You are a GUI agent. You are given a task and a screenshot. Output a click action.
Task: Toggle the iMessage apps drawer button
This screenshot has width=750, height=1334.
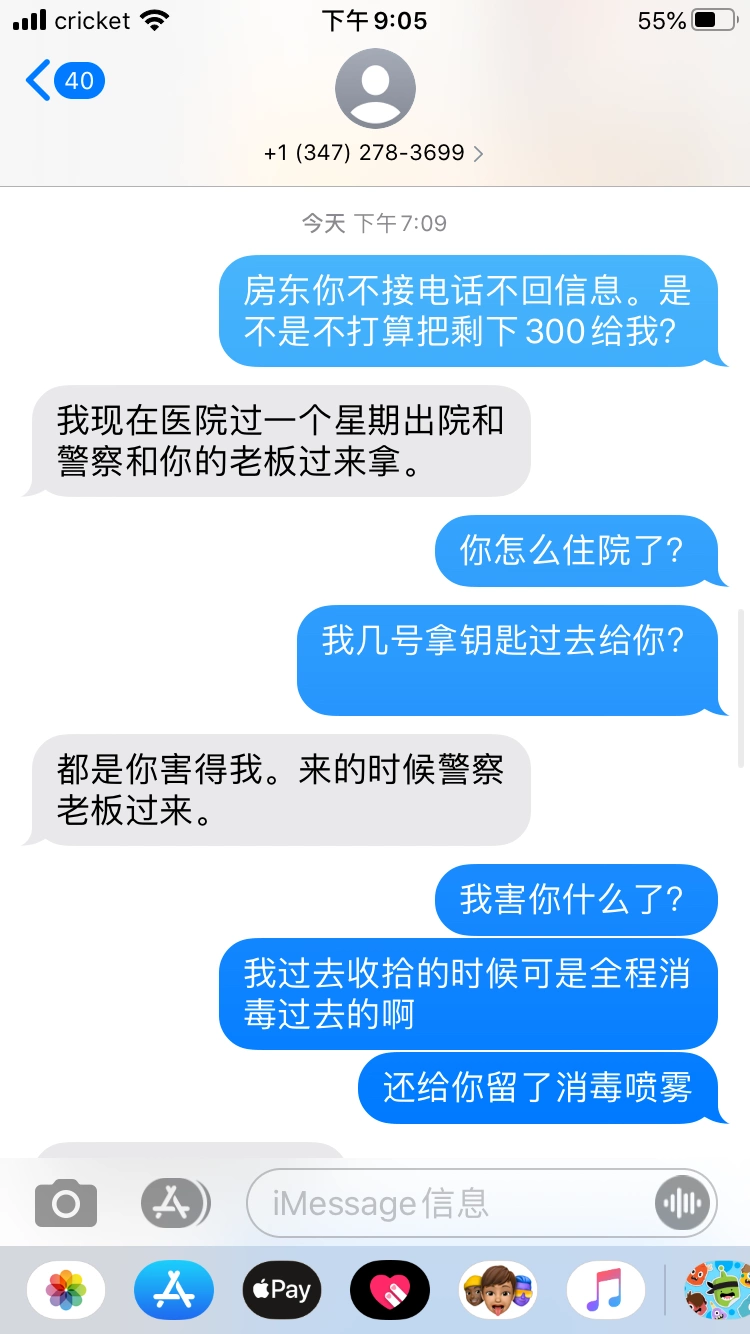click(x=175, y=1203)
